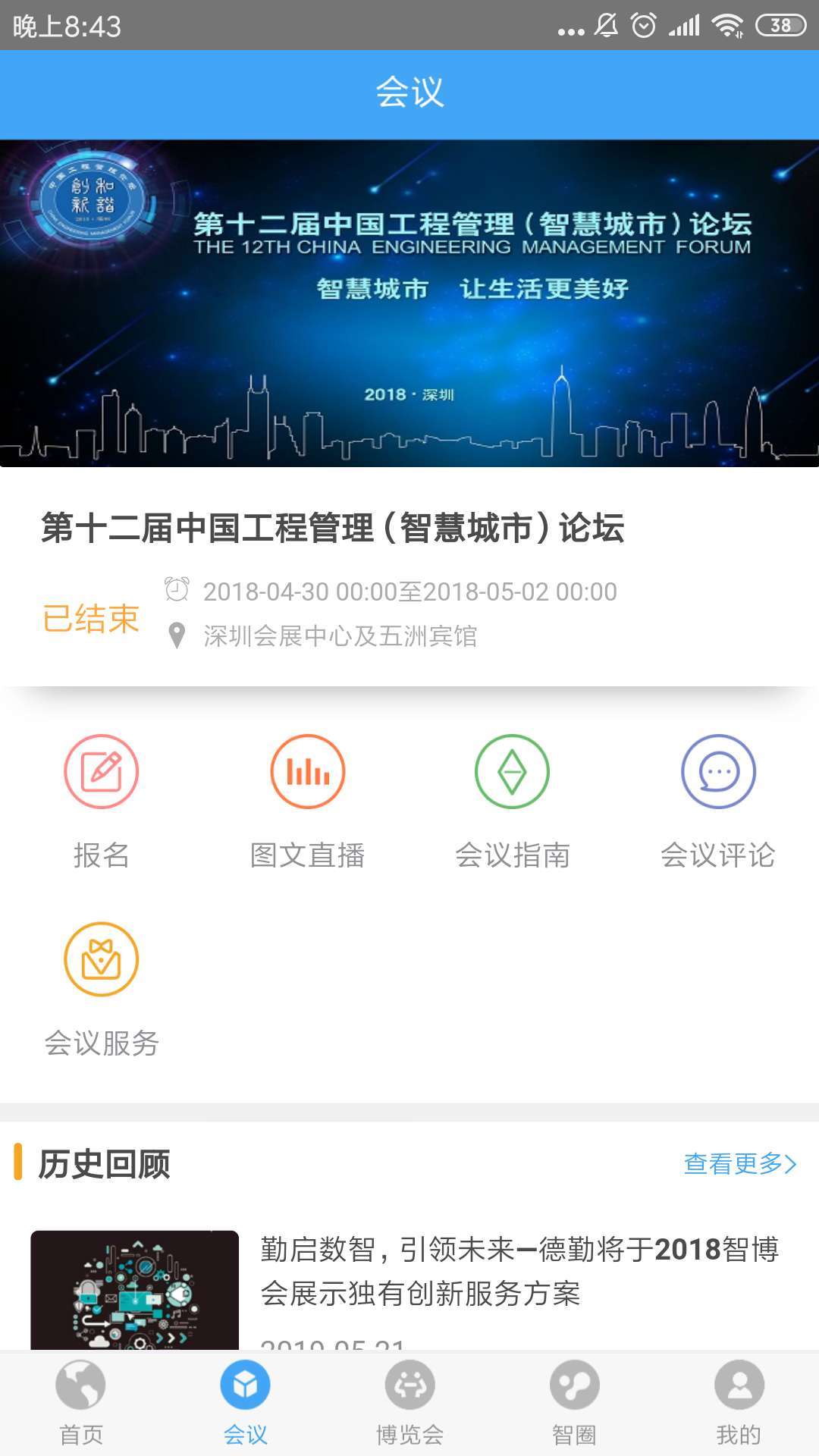
Task: Tap 查看更多 to see more history
Action: point(739,1163)
